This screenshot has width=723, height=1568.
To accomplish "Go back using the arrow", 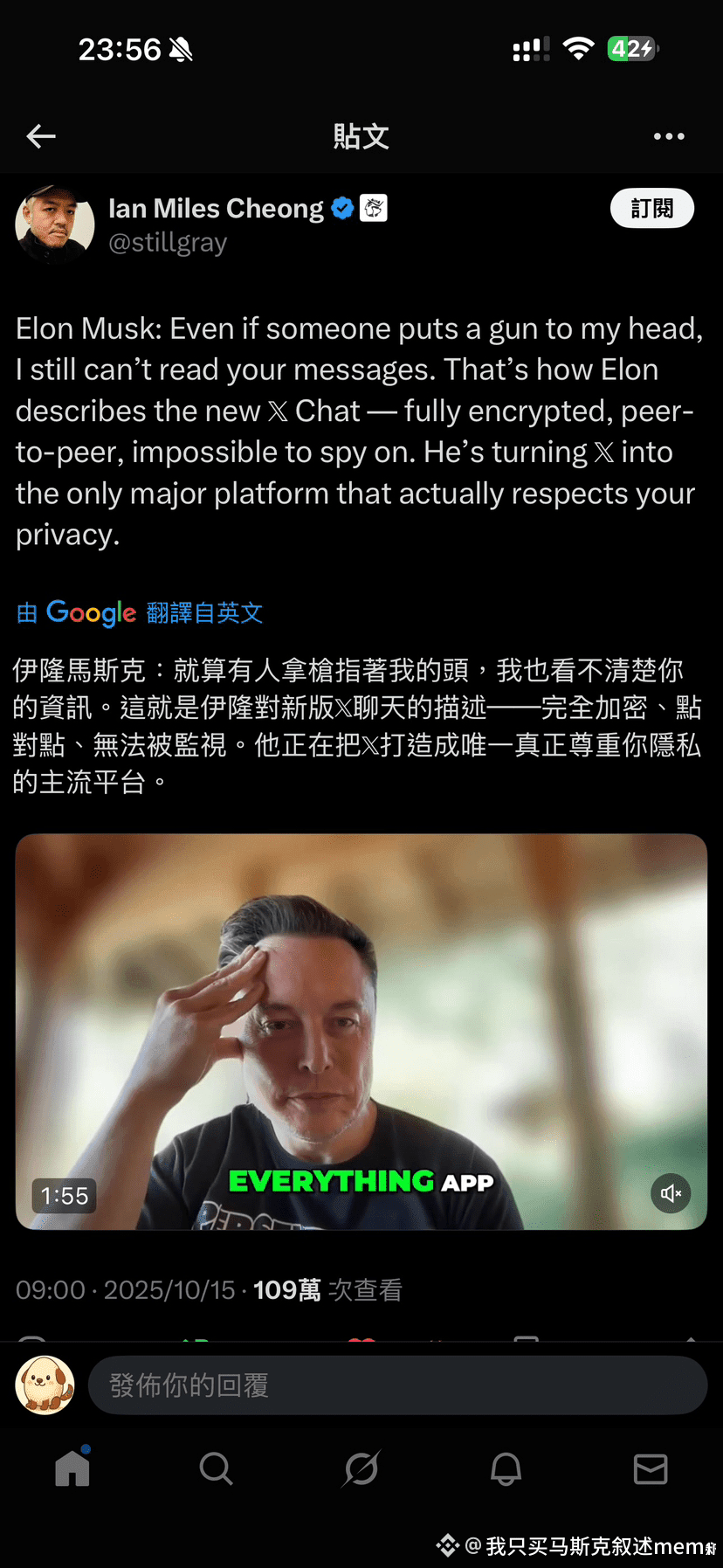I will pos(41,136).
